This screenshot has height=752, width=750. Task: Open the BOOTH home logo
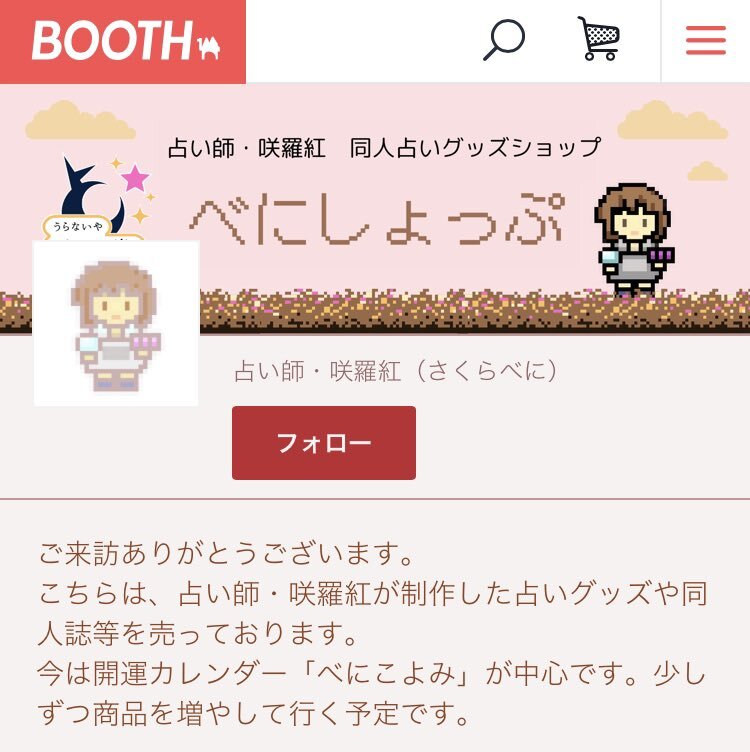coord(123,41)
